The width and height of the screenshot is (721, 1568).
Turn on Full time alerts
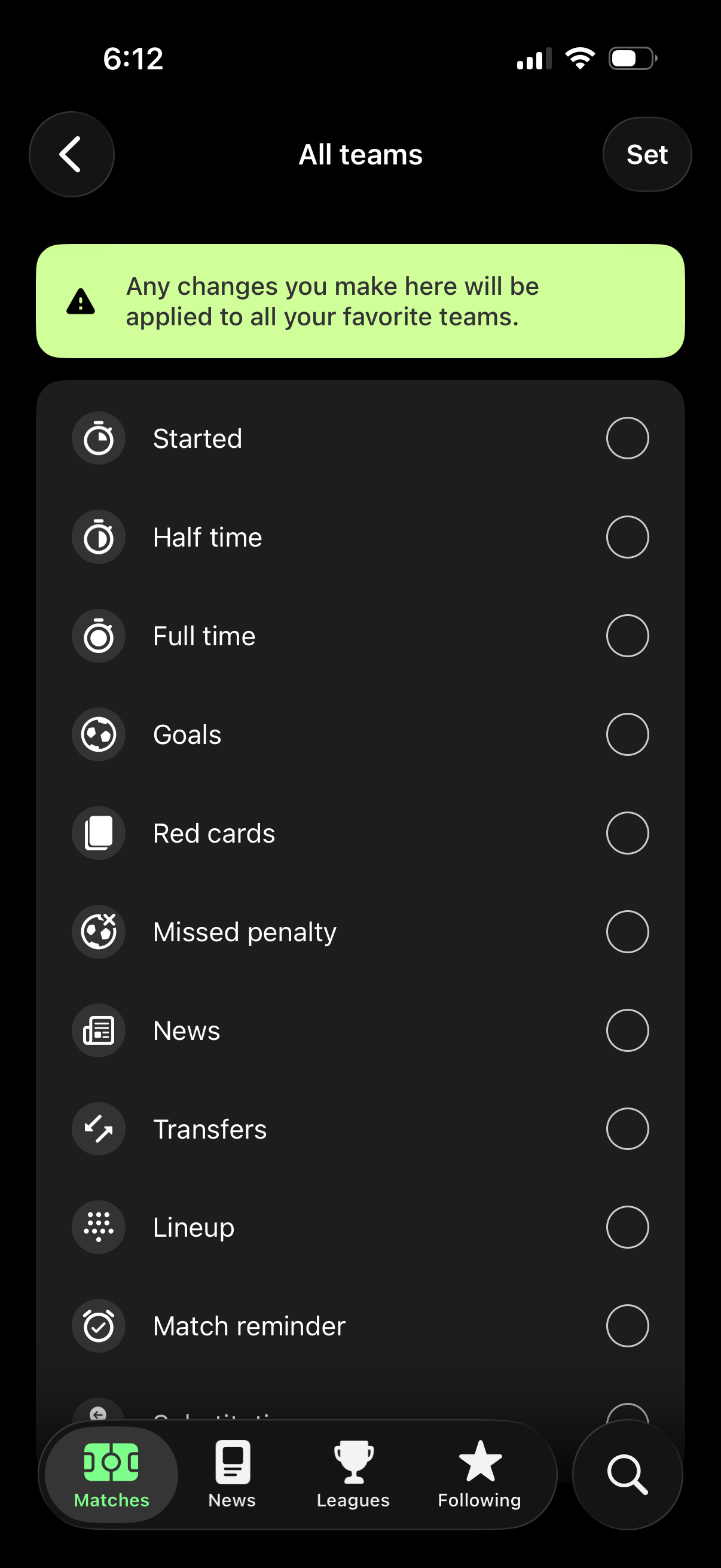point(627,636)
